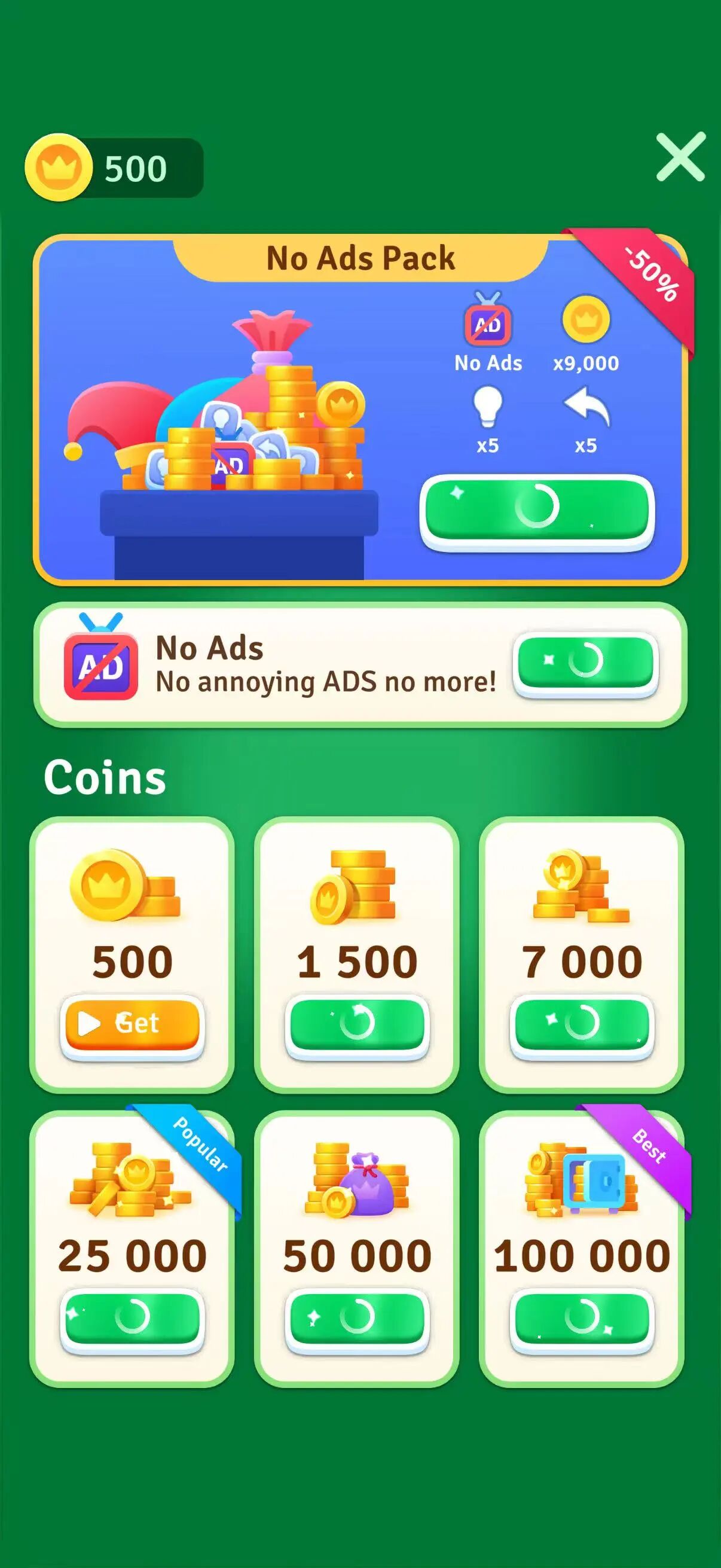Screen dimensions: 721x1568
Task: Close the coin shop screen
Action: (x=680, y=157)
